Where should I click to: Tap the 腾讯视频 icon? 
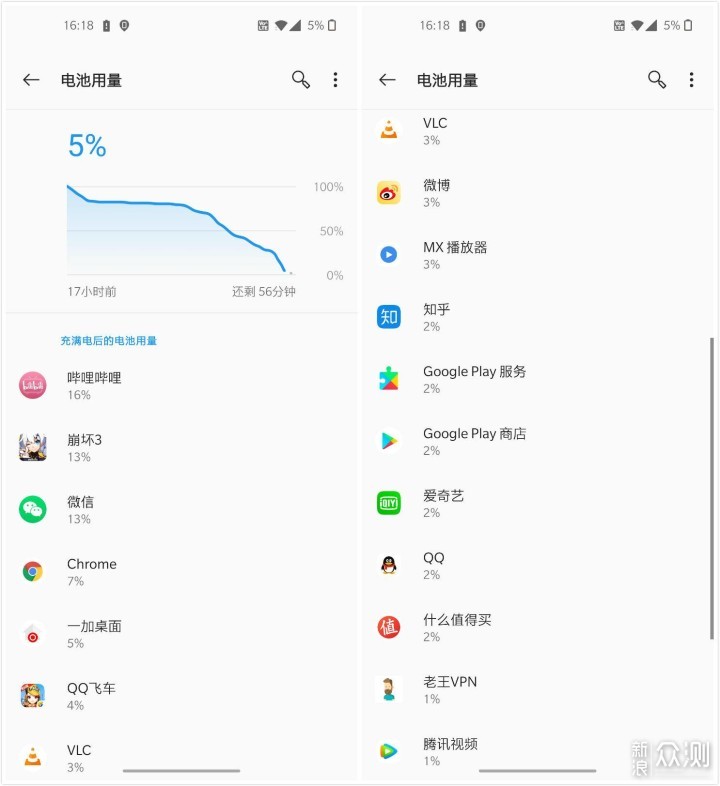click(x=389, y=753)
